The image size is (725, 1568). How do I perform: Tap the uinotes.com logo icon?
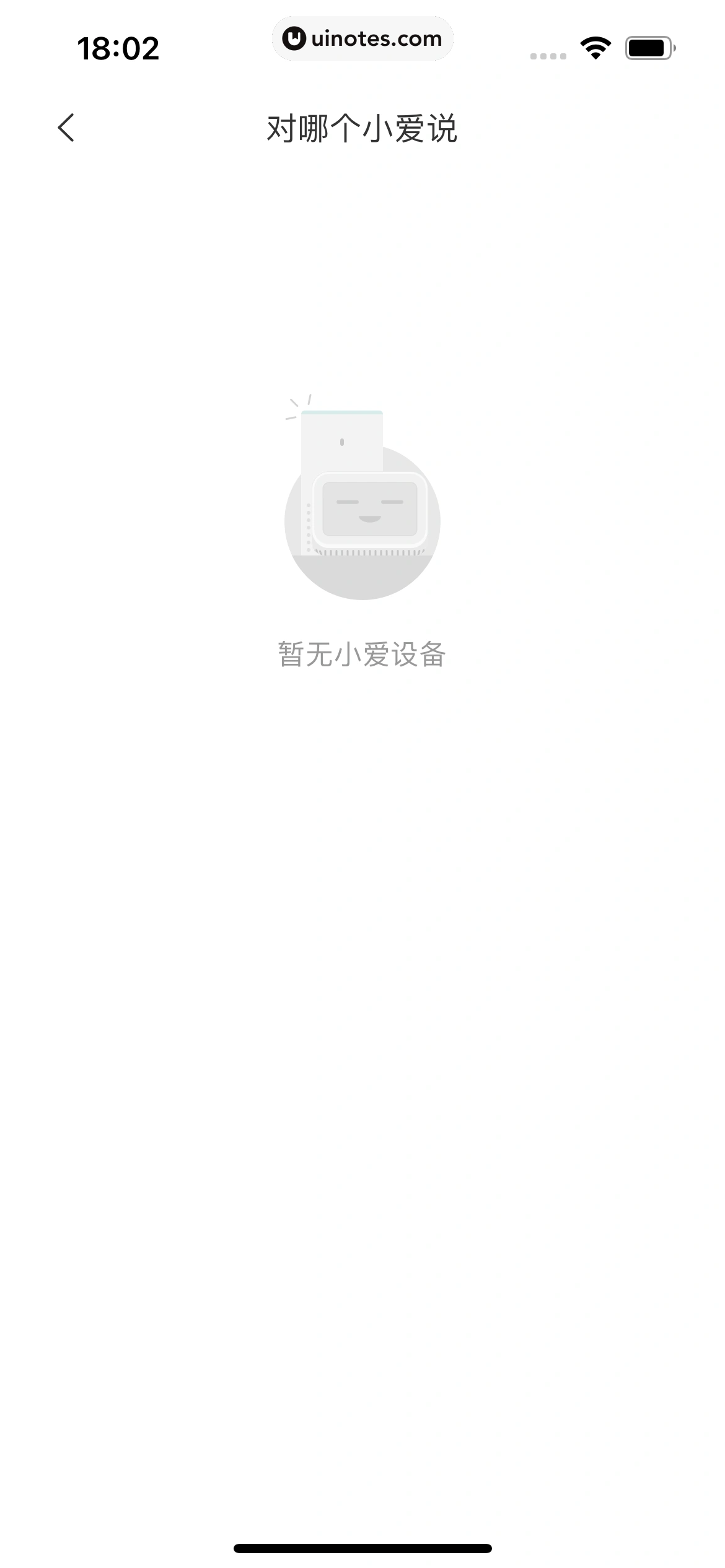[293, 38]
